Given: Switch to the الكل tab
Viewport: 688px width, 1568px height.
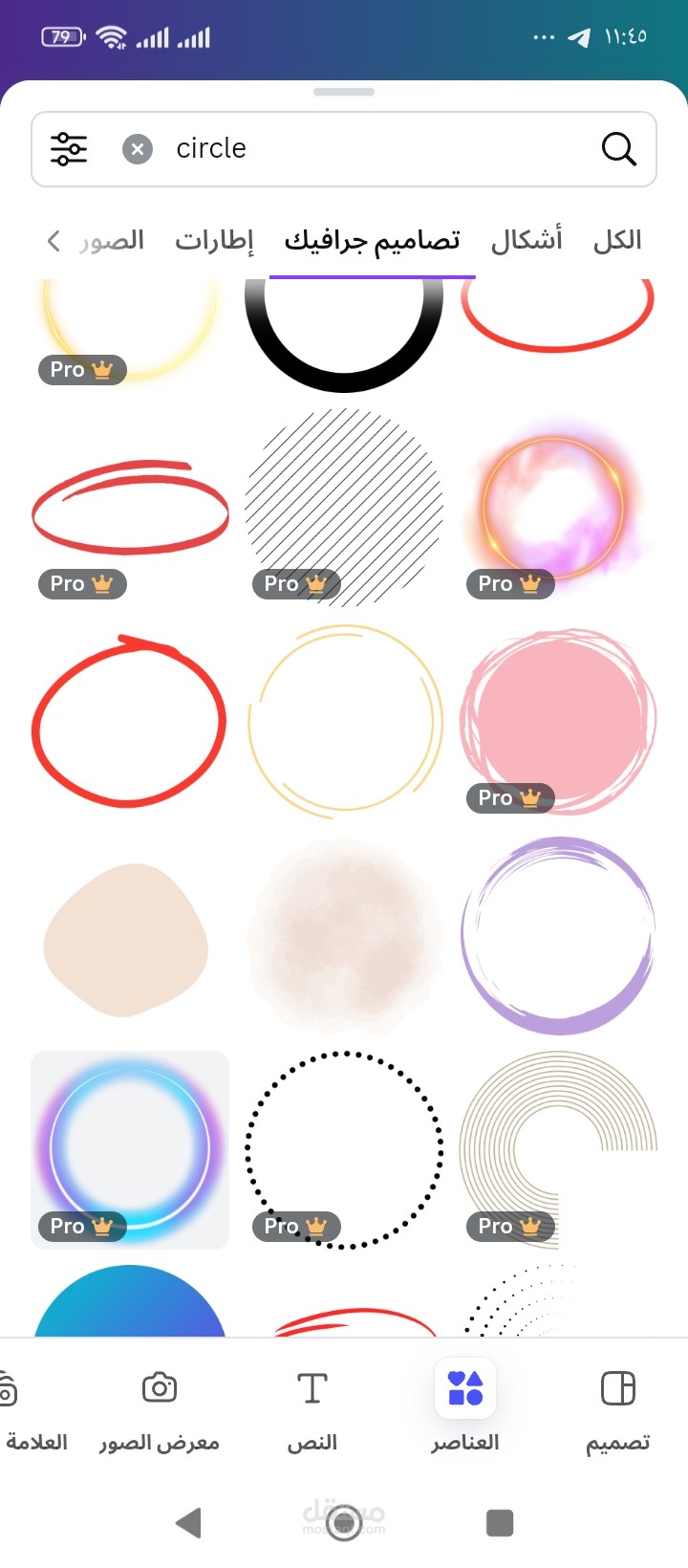Looking at the screenshot, I should click(616, 240).
